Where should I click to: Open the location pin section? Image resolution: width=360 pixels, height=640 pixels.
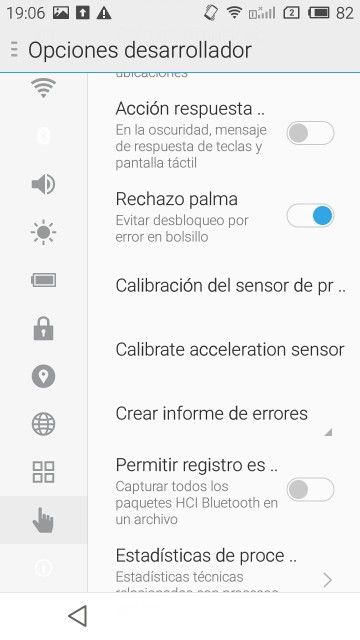tap(43, 376)
